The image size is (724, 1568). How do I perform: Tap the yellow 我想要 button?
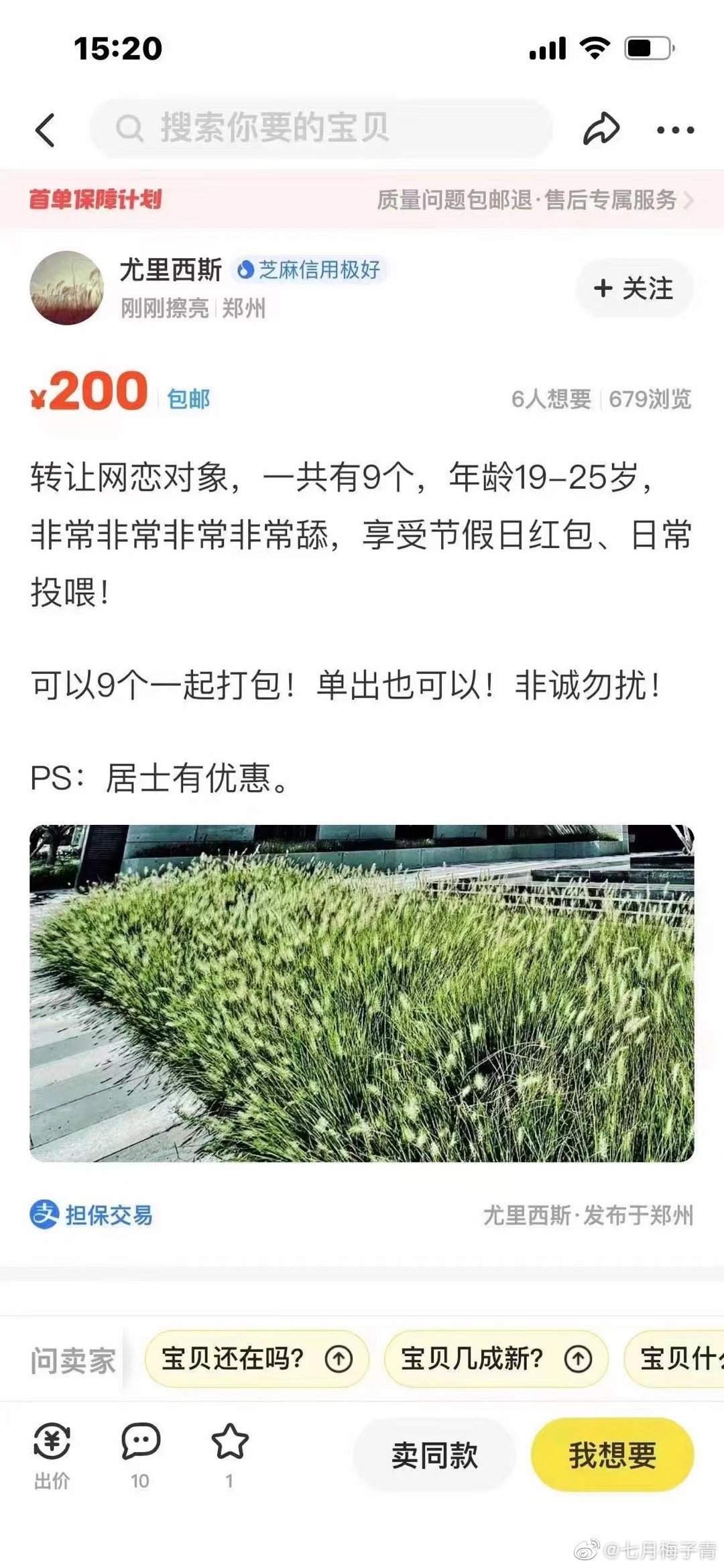point(612,1455)
